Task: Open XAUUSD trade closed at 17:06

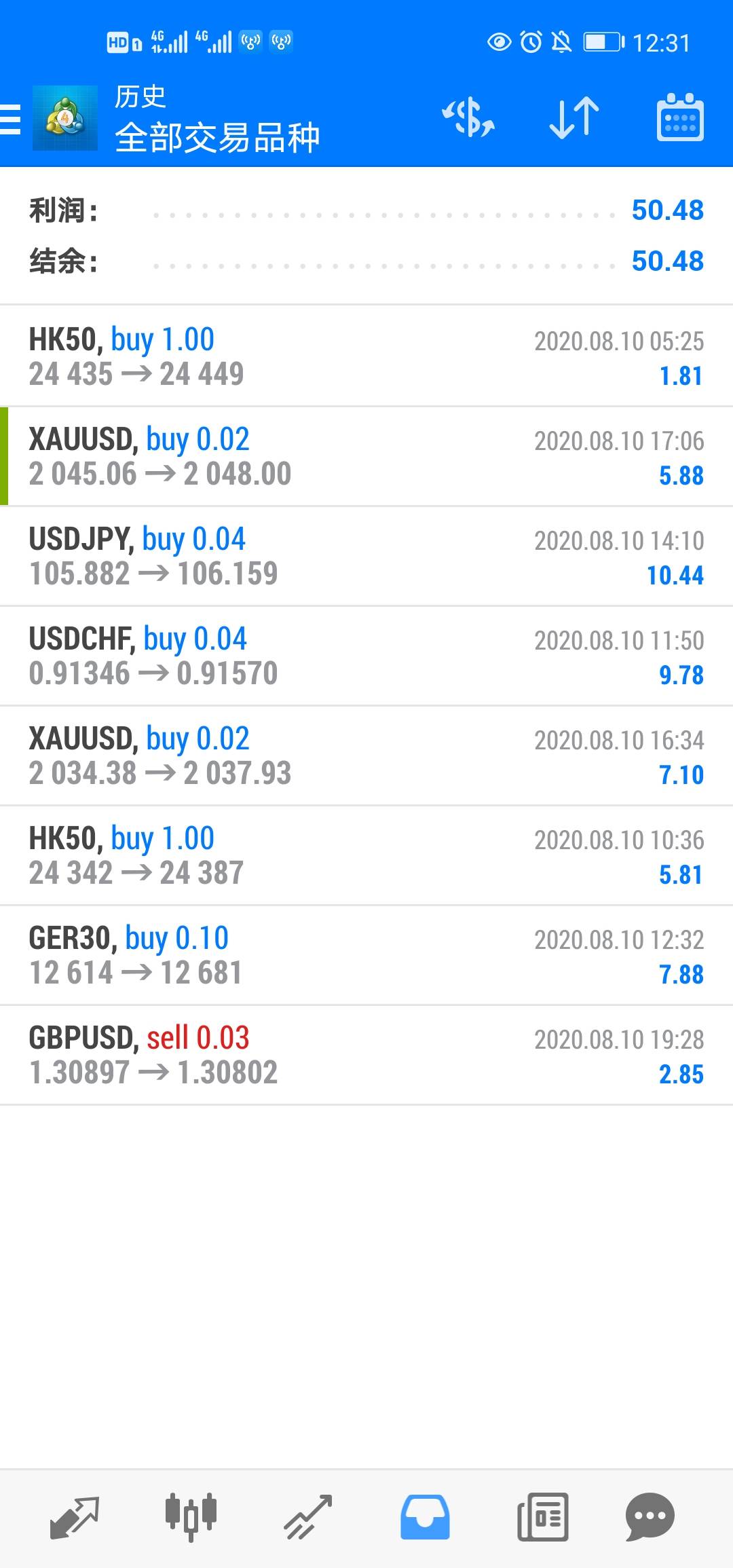Action: pyautogui.click(x=366, y=456)
